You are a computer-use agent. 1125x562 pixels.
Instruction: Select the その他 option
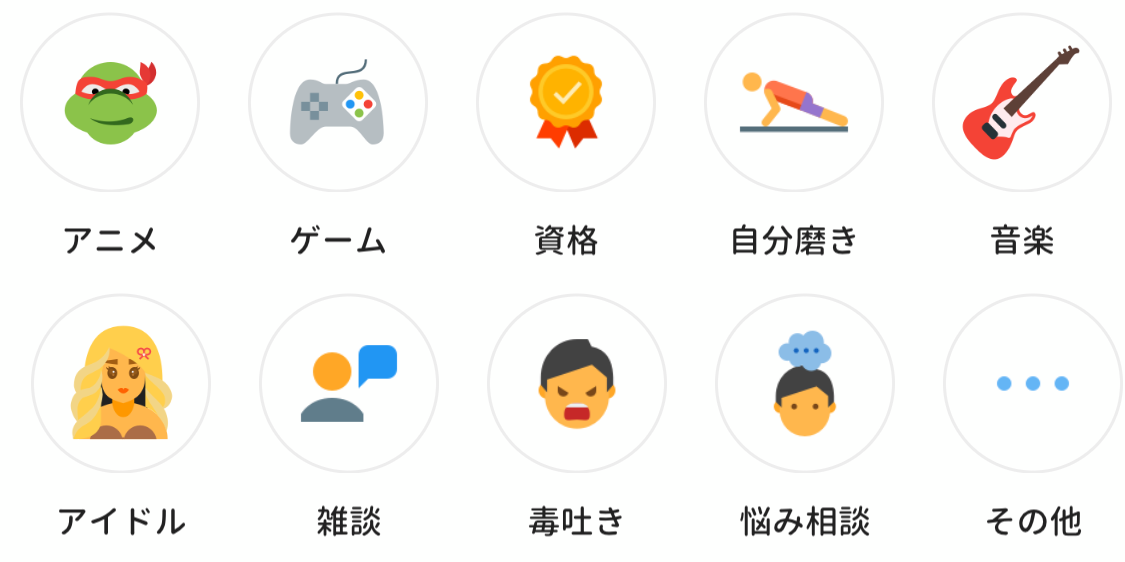click(x=1033, y=384)
